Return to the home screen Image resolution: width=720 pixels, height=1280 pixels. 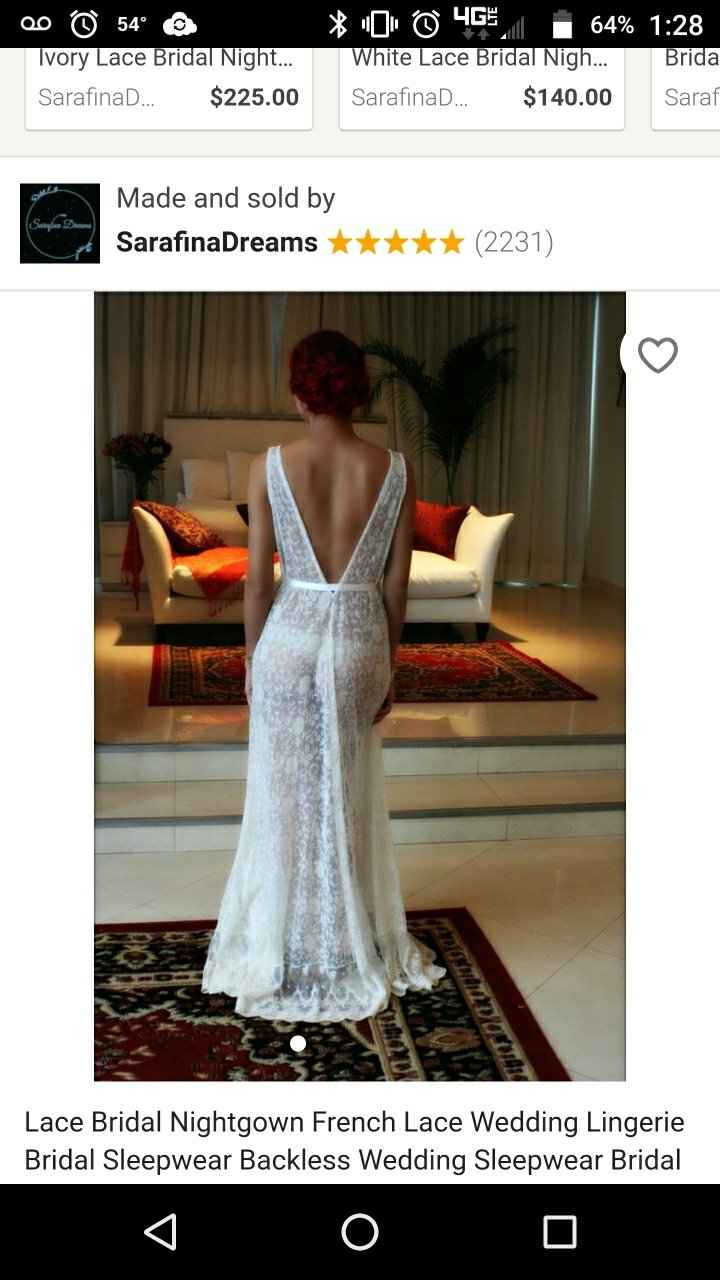coord(360,1232)
